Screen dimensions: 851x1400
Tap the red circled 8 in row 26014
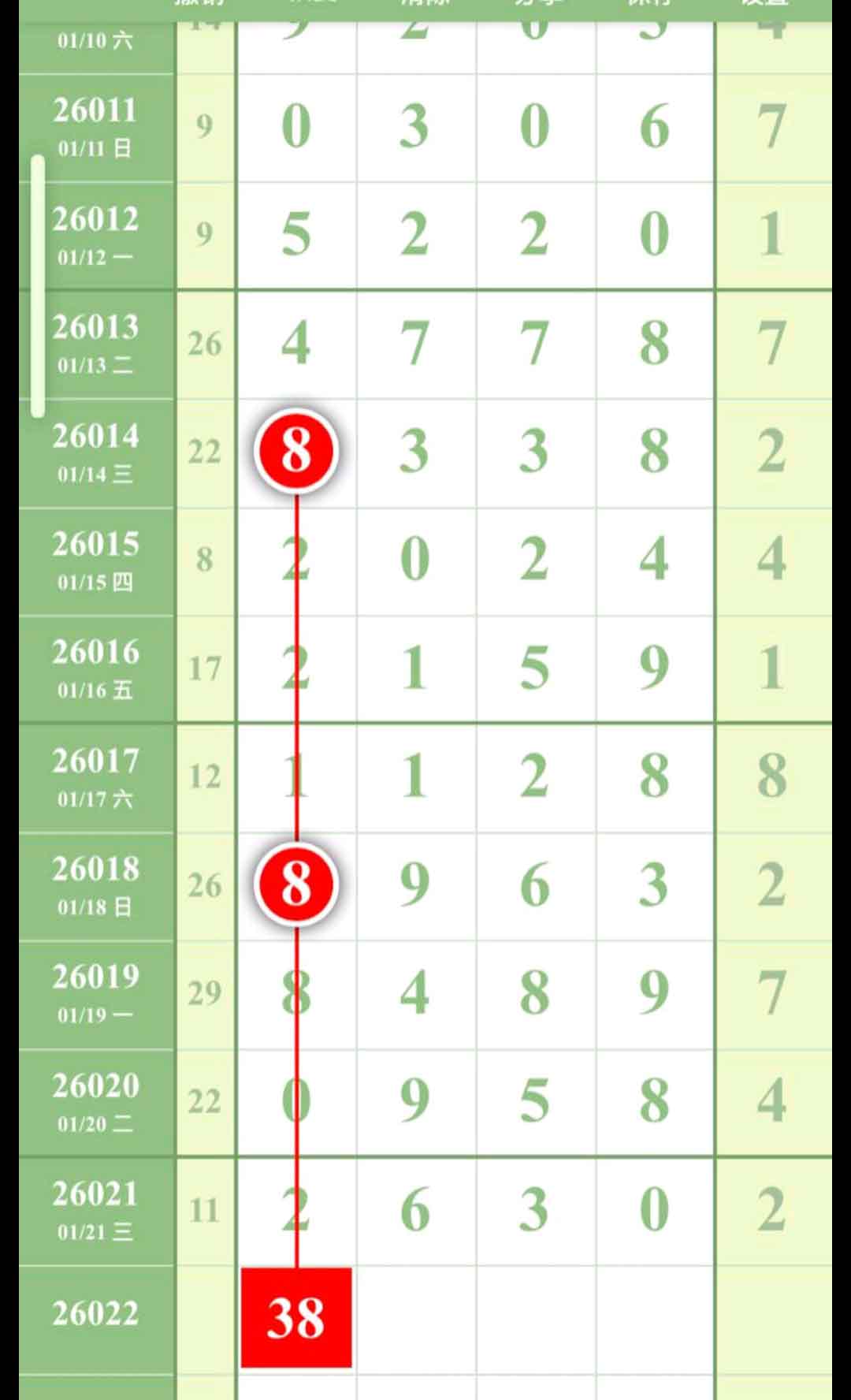point(296,451)
